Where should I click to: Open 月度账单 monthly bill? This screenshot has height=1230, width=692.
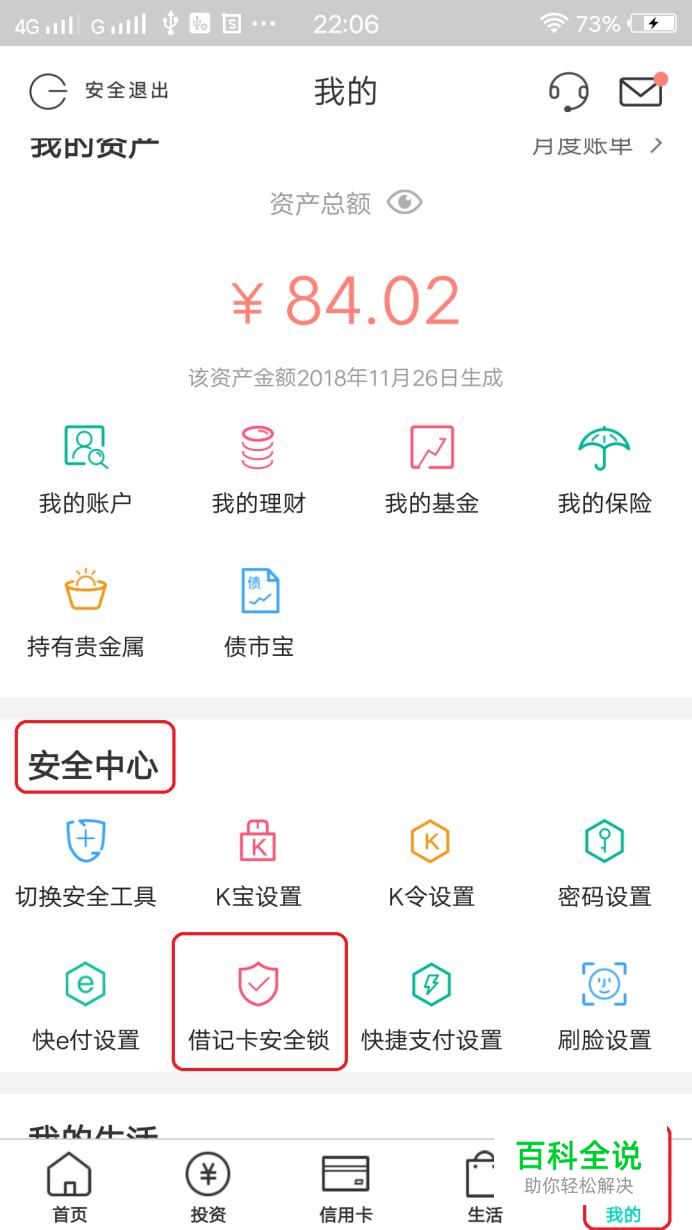tap(597, 146)
